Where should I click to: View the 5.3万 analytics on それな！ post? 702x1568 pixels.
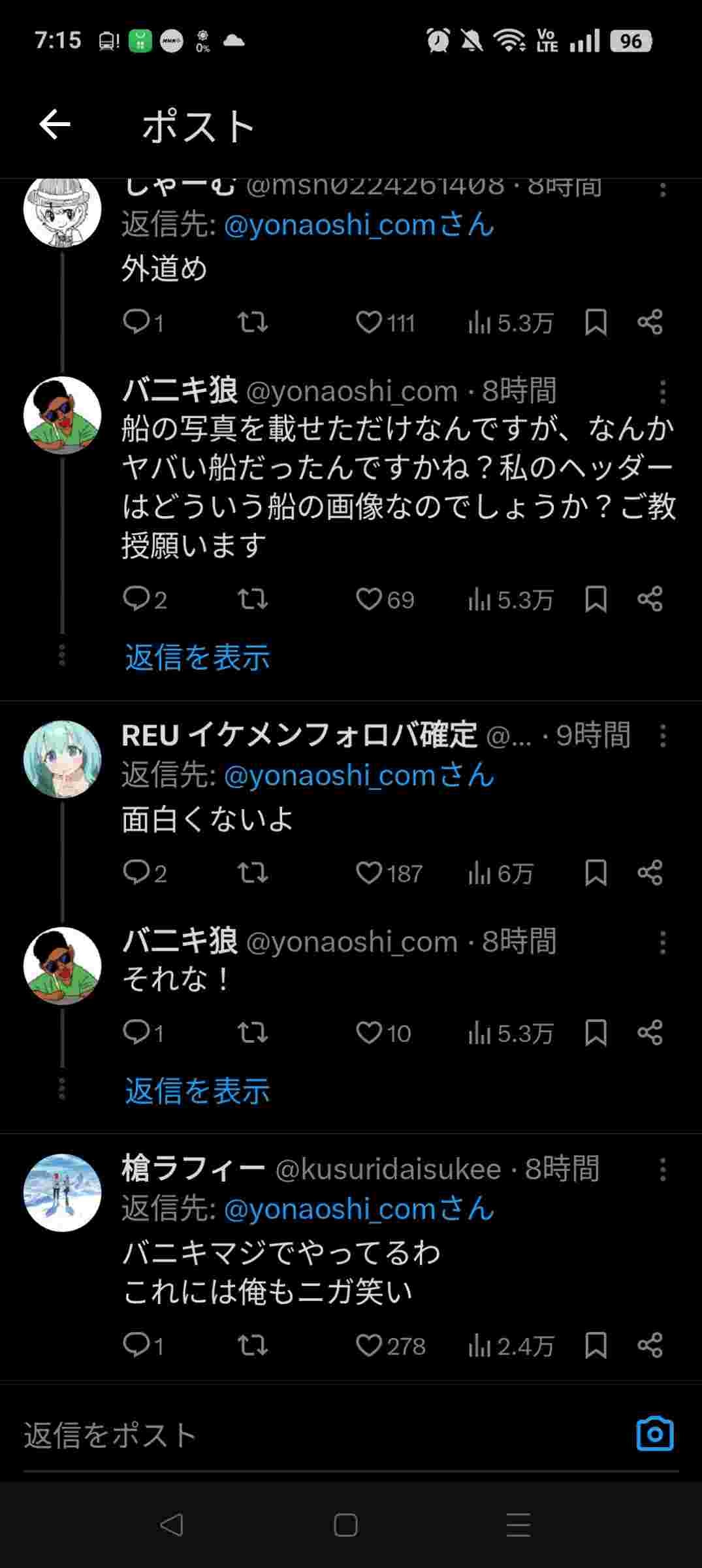point(511,1033)
